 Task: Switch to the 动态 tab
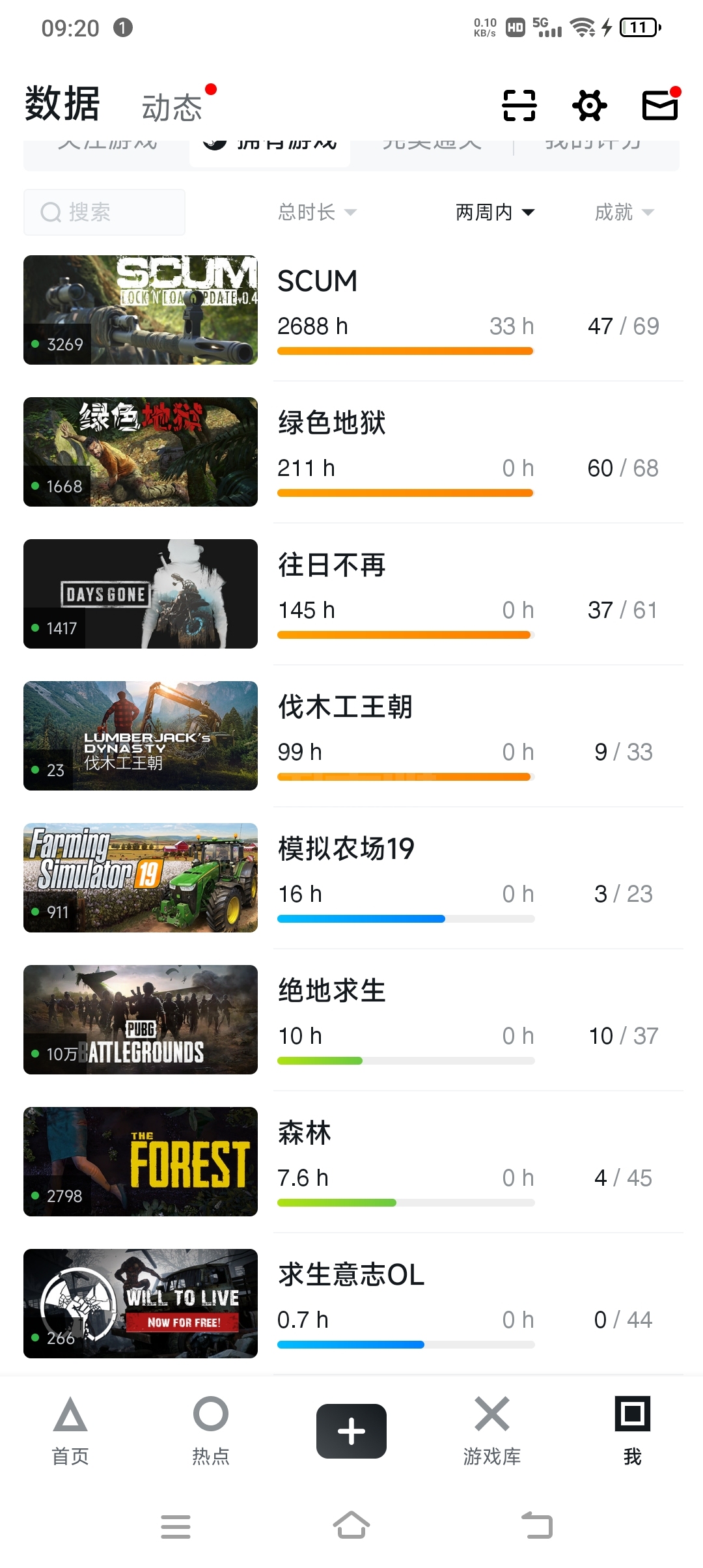coord(172,107)
